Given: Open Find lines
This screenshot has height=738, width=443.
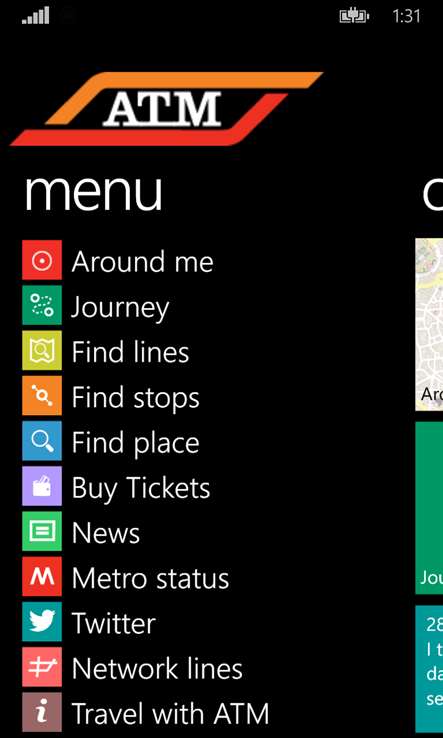Looking at the screenshot, I should (x=106, y=351).
